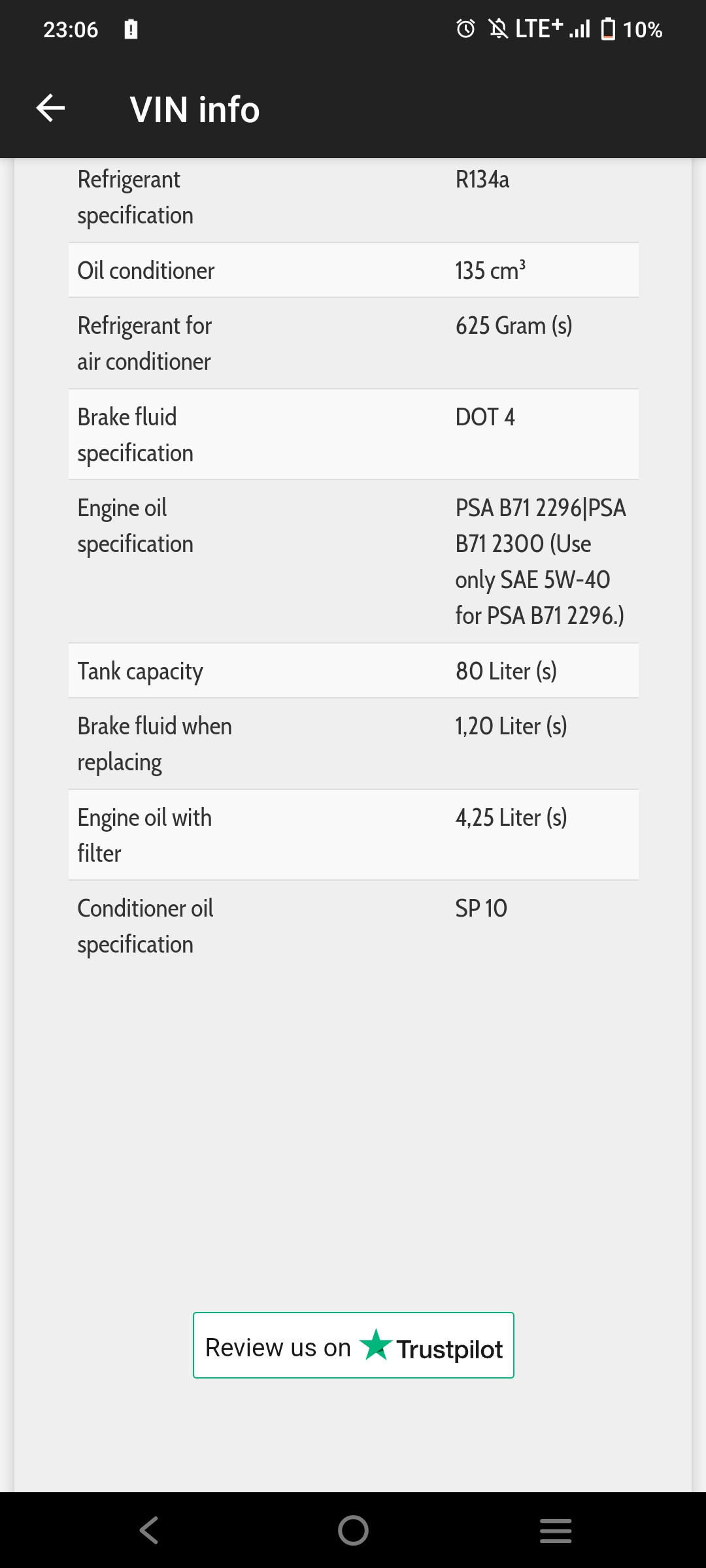This screenshot has width=706, height=1568.
Task: Tap the system home button
Action: pos(353,1530)
